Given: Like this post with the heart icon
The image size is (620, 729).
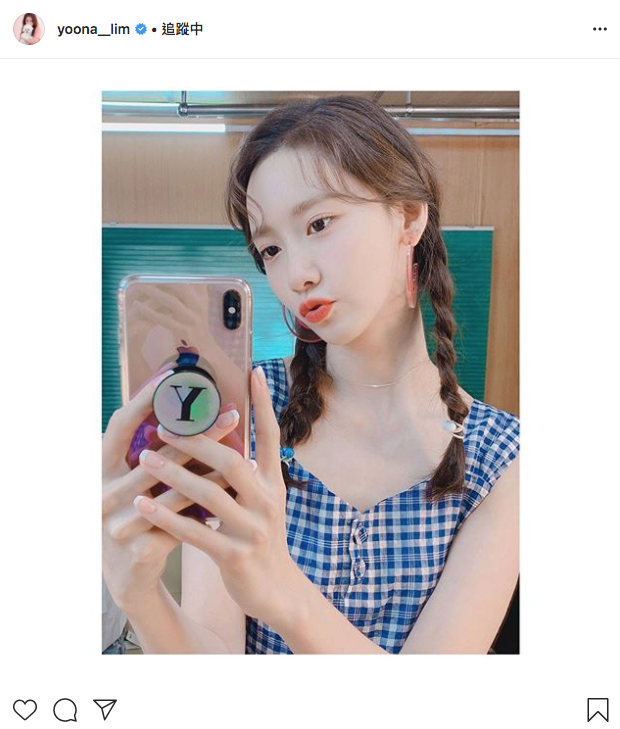Looking at the screenshot, I should [x=25, y=710].
